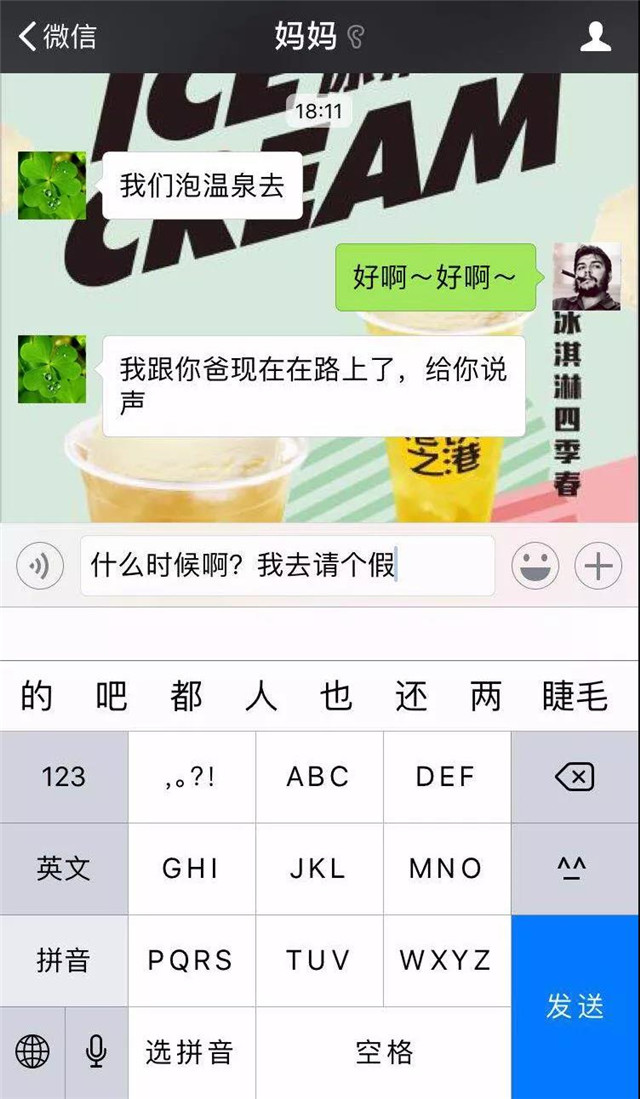Open my own avatar beside 好啊～好啊～
This screenshot has width=640, height=1099.
tap(586, 276)
